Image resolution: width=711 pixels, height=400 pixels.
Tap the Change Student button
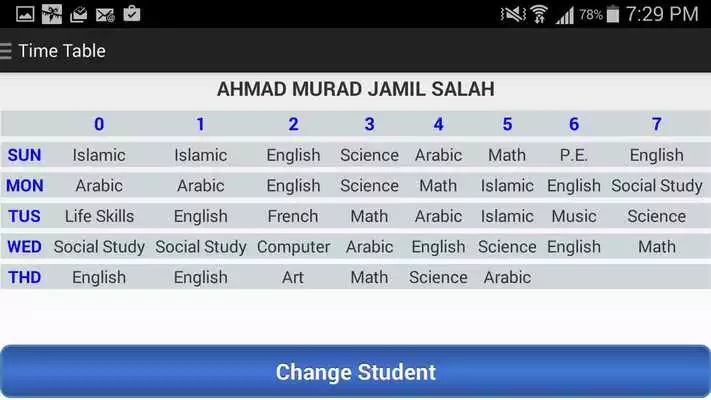[355, 372]
